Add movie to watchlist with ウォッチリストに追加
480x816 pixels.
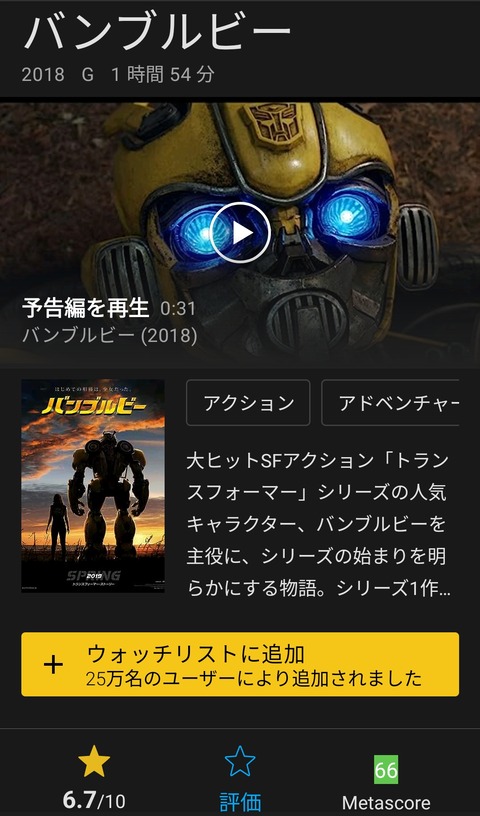(240, 665)
